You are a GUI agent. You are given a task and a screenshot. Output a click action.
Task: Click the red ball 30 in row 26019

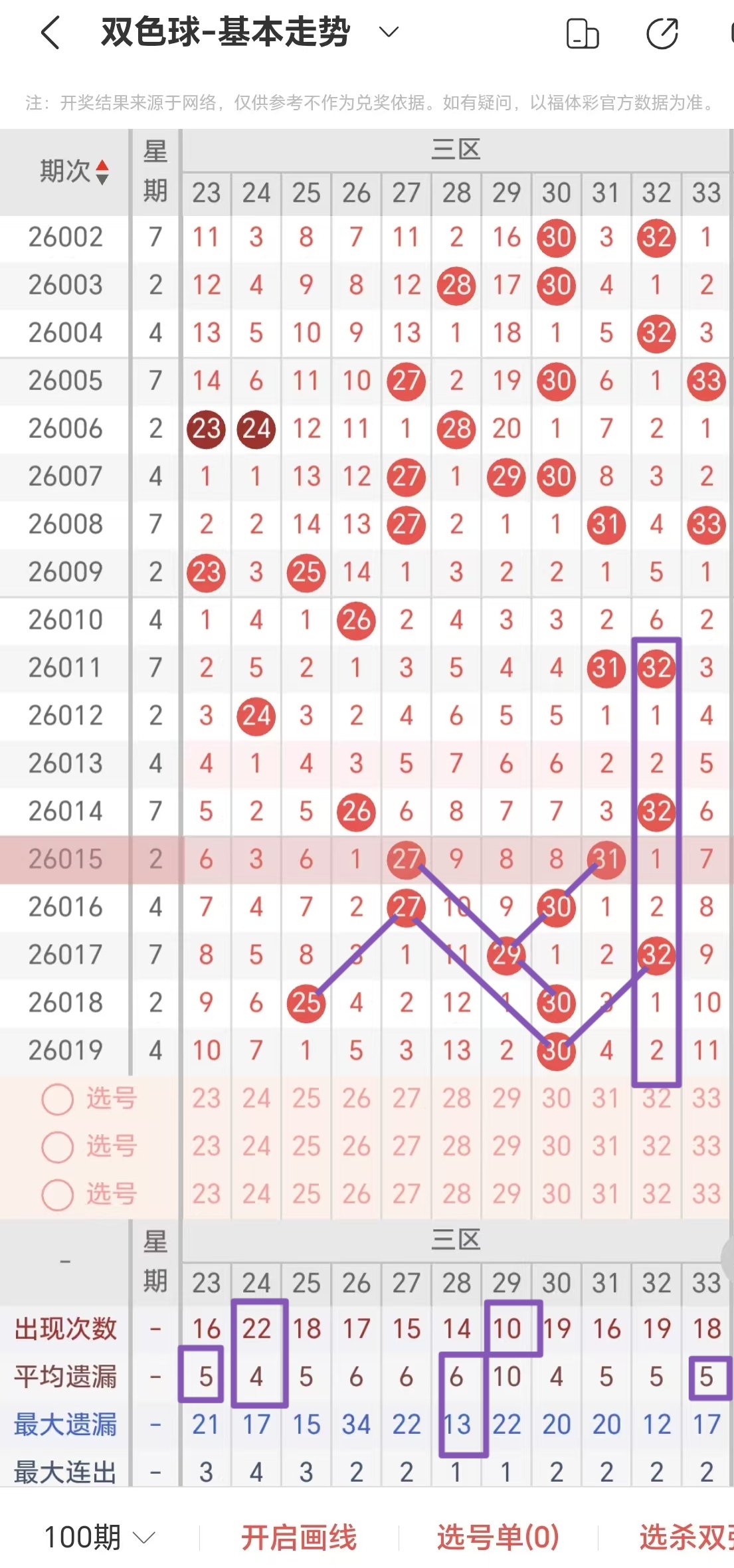click(556, 1050)
